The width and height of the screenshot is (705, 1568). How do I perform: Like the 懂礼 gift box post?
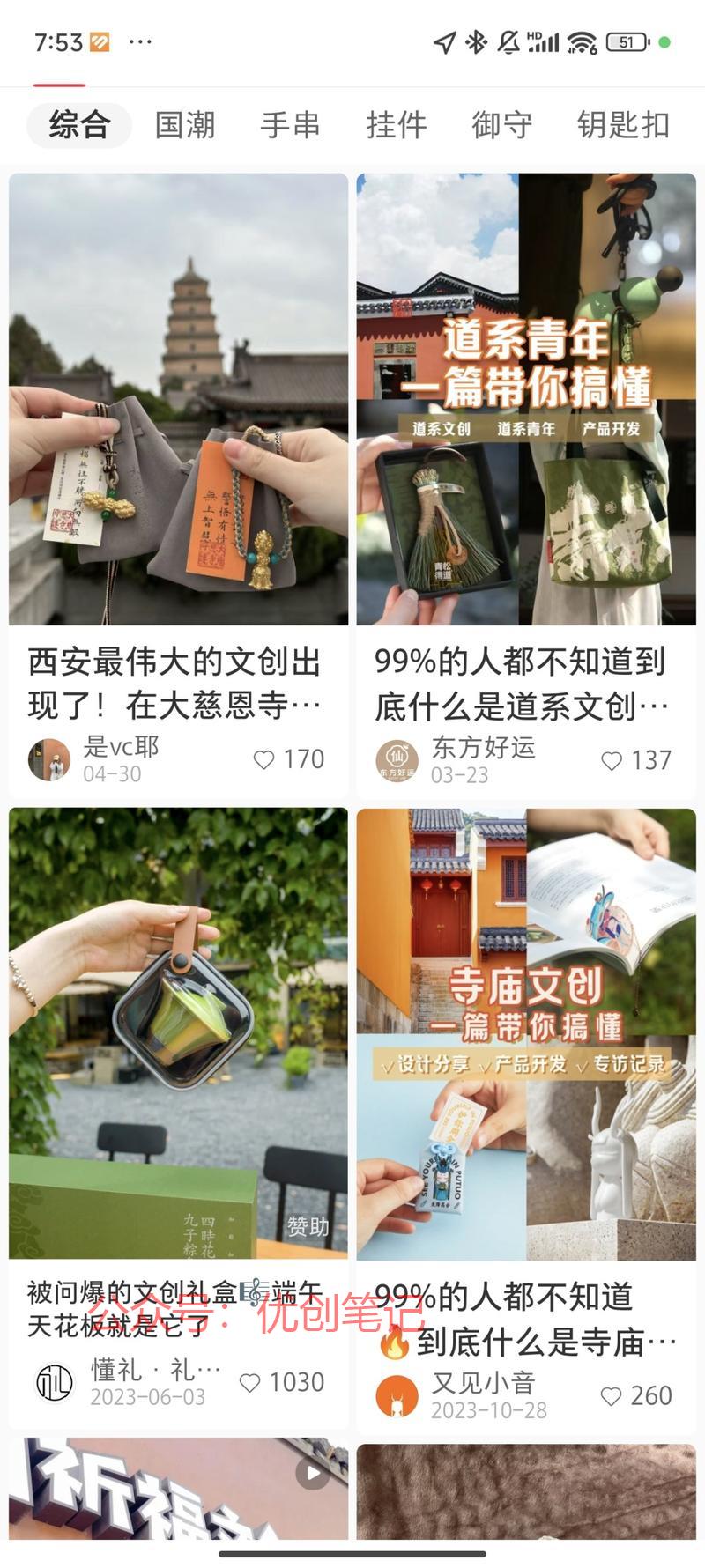coord(250,1382)
